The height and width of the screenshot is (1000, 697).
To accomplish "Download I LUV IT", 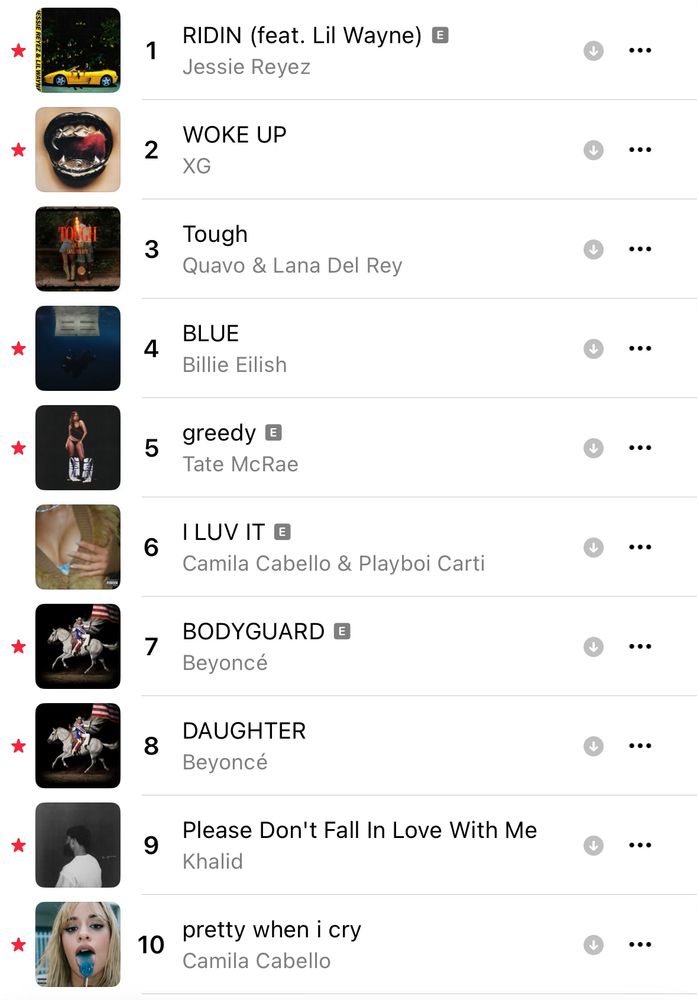I will 593,547.
